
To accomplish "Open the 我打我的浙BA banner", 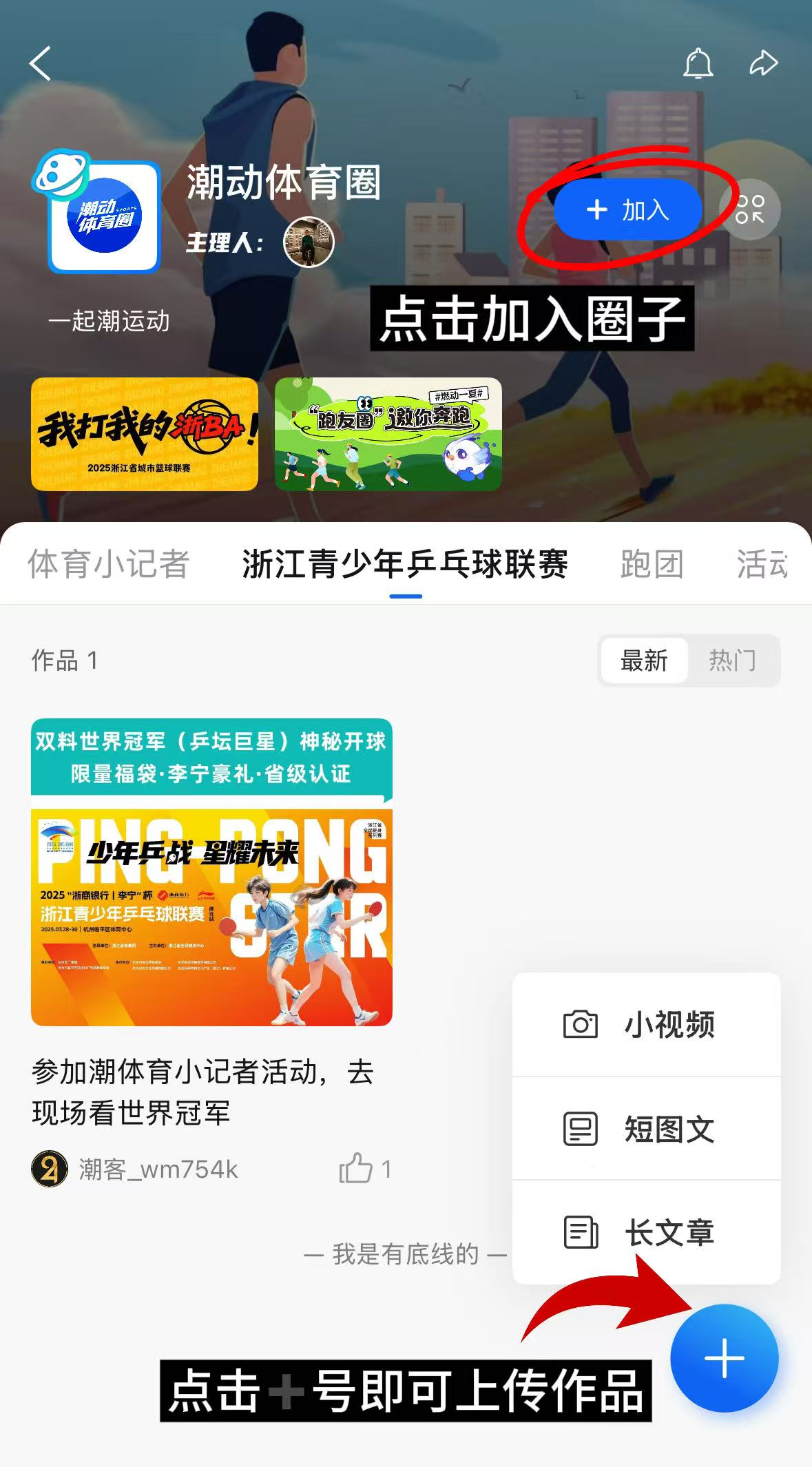I will pos(145,434).
